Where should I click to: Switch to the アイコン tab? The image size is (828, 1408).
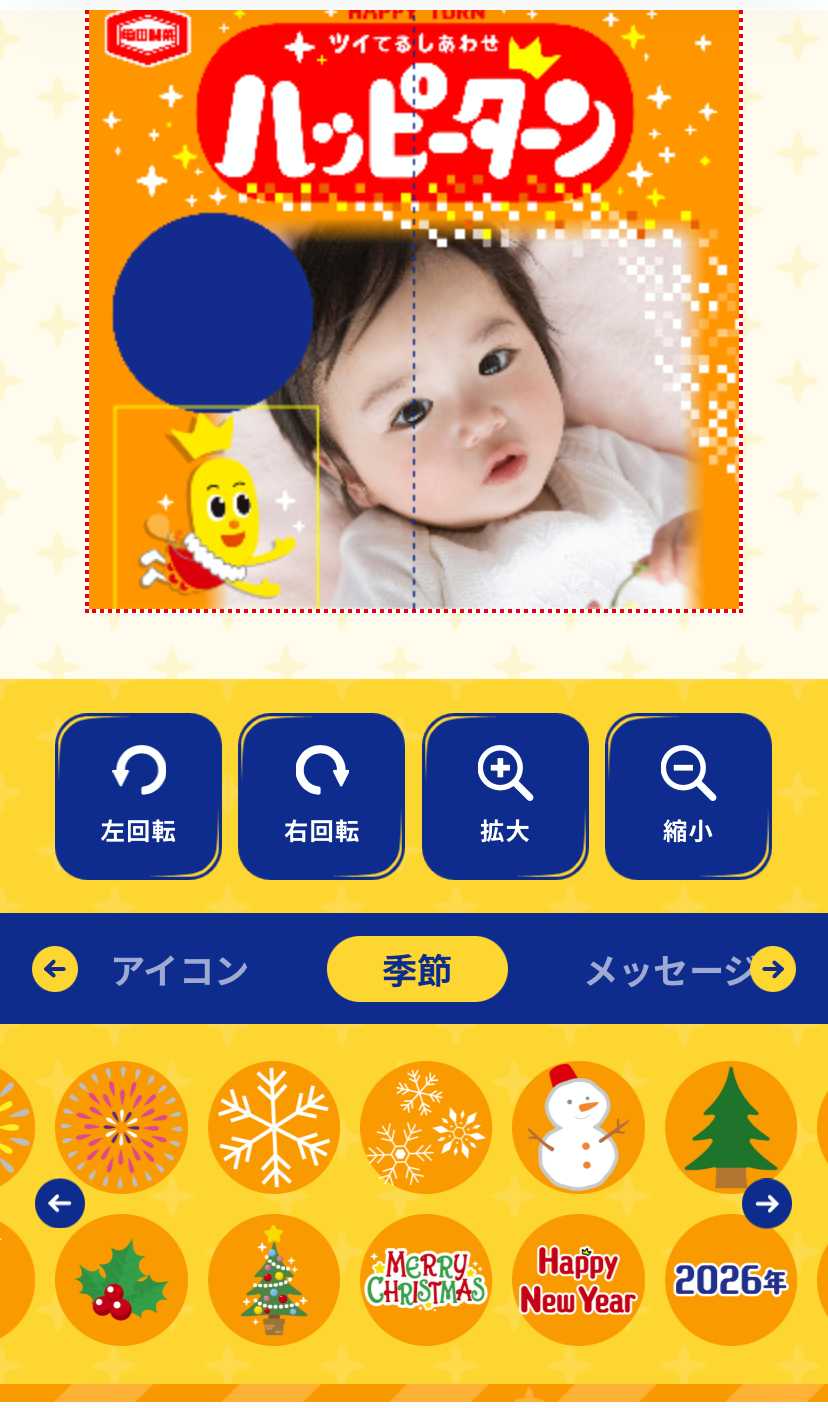point(180,970)
